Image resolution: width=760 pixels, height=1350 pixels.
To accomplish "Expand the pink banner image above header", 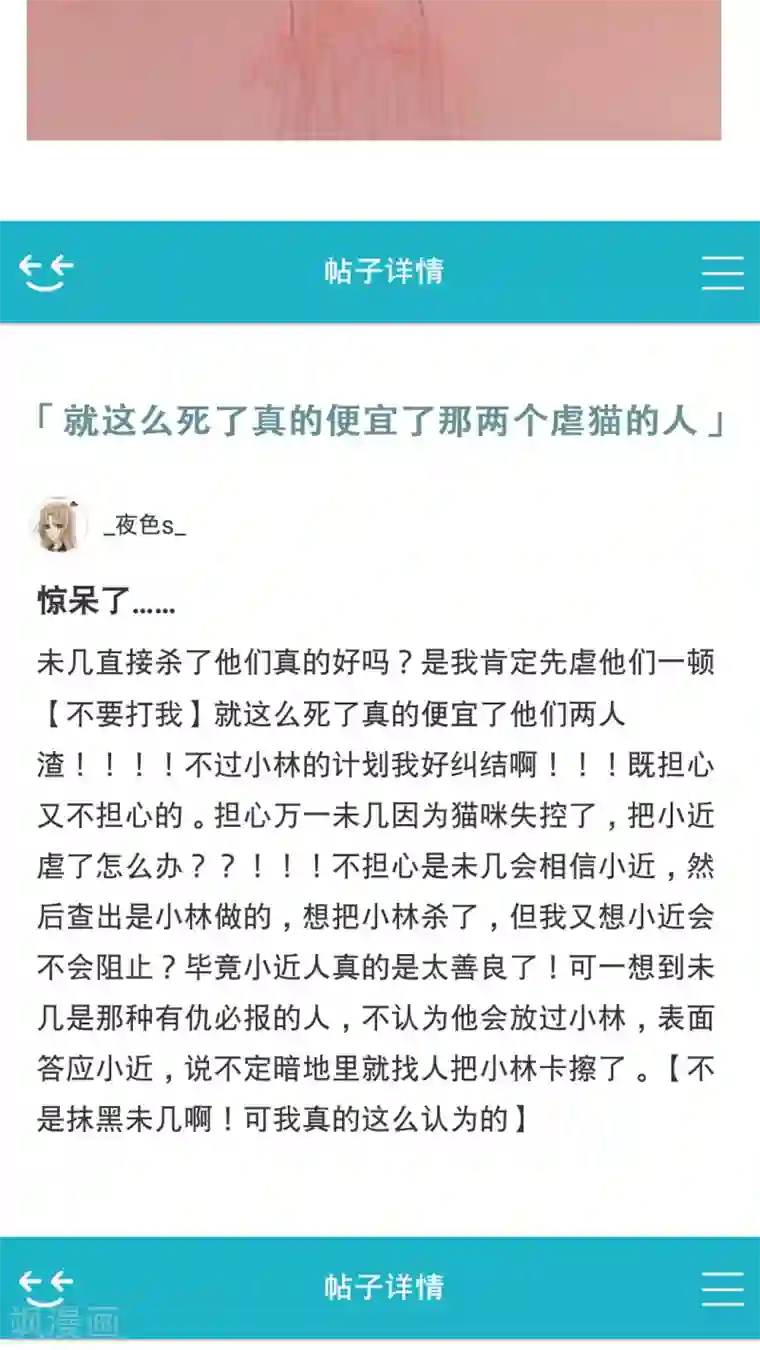I will [380, 70].
